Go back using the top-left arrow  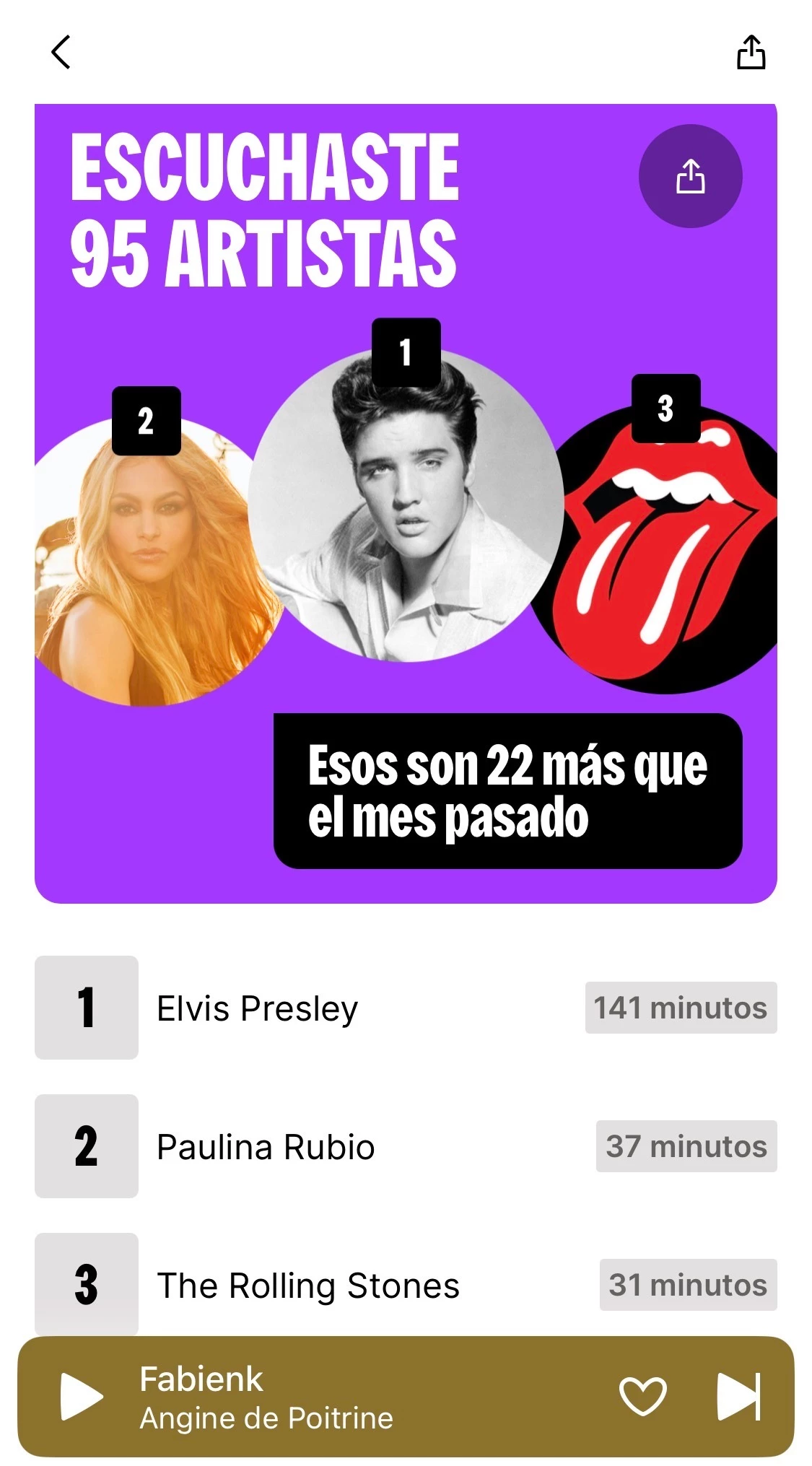[61, 52]
